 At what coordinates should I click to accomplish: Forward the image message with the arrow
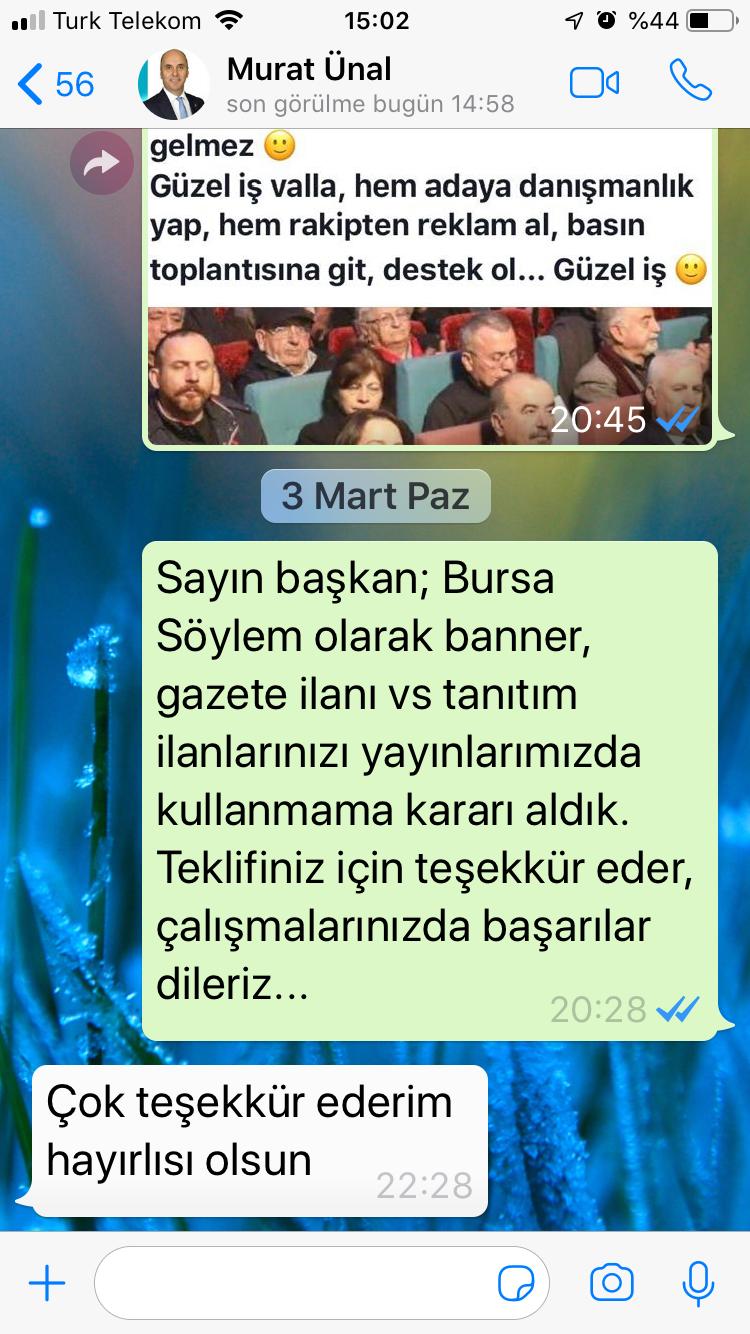coord(102,164)
